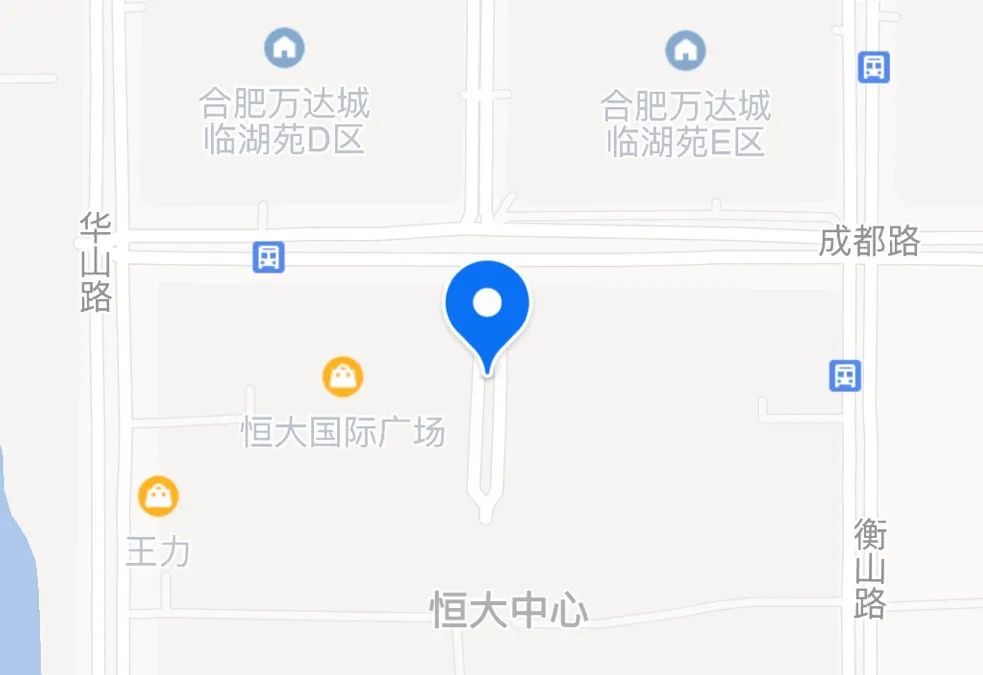Select the 恒大国际广场 shopping marker
Image resolution: width=983 pixels, height=675 pixels.
343,376
